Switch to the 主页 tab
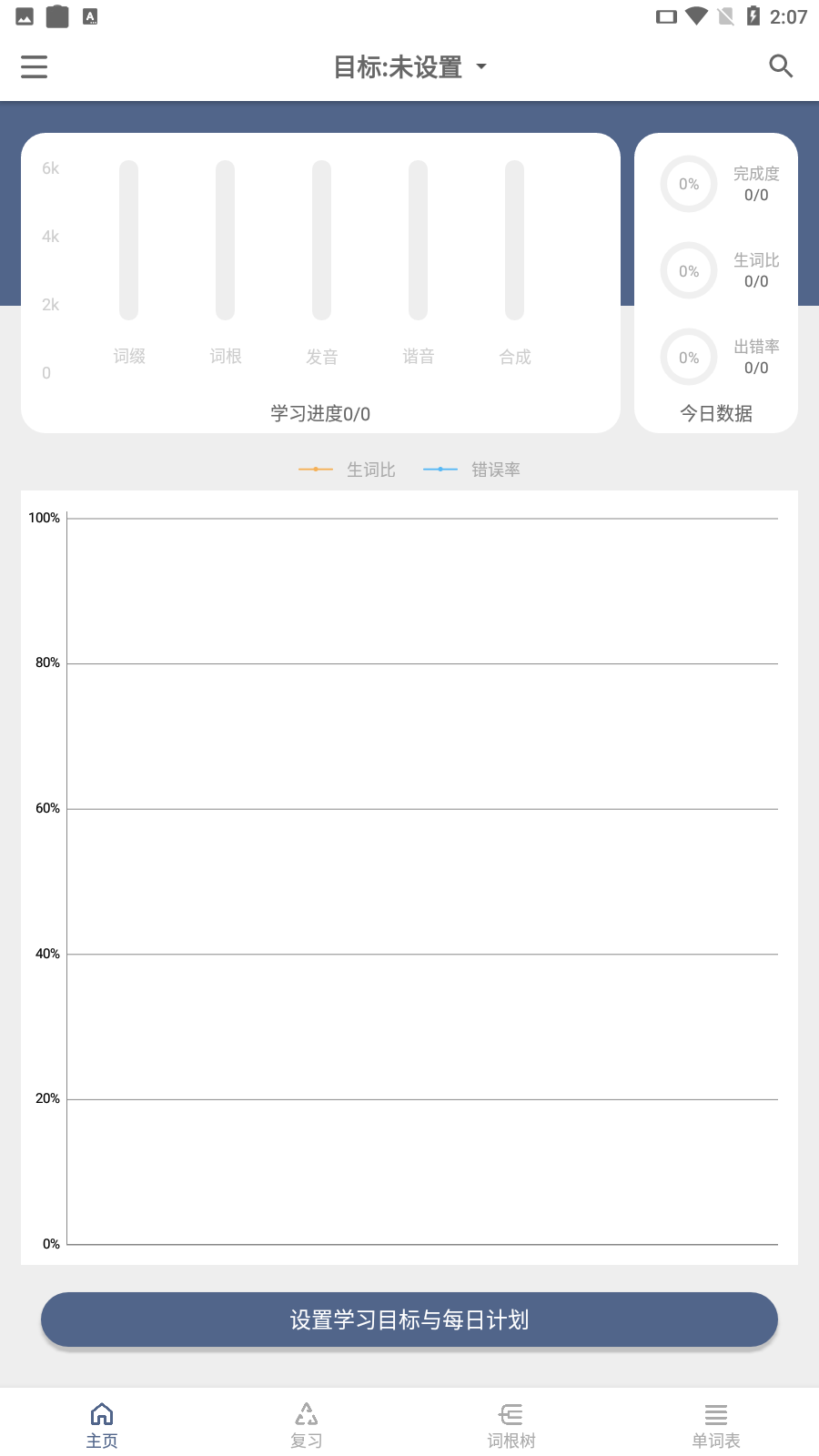 point(102,1425)
